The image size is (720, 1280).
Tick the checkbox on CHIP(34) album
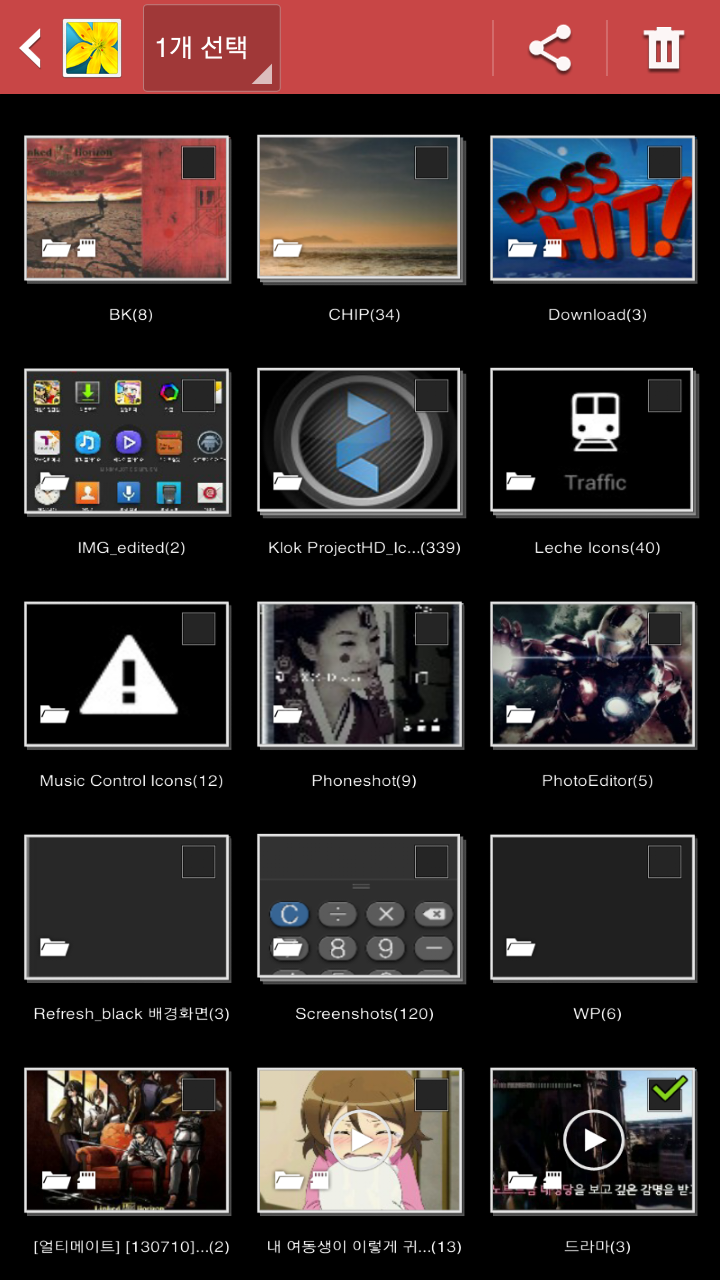[431, 163]
